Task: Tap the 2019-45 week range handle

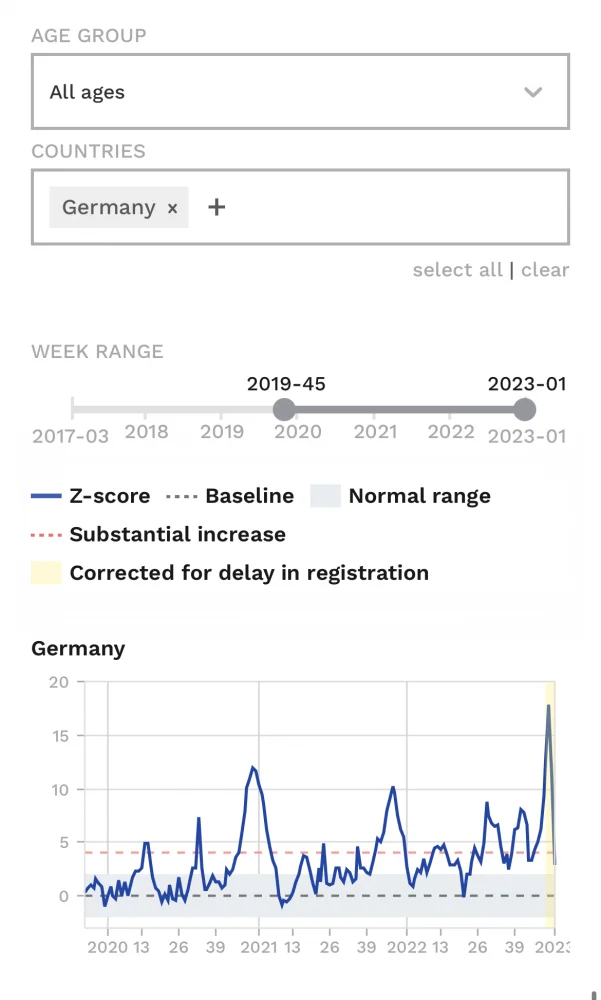Action: (x=284, y=409)
